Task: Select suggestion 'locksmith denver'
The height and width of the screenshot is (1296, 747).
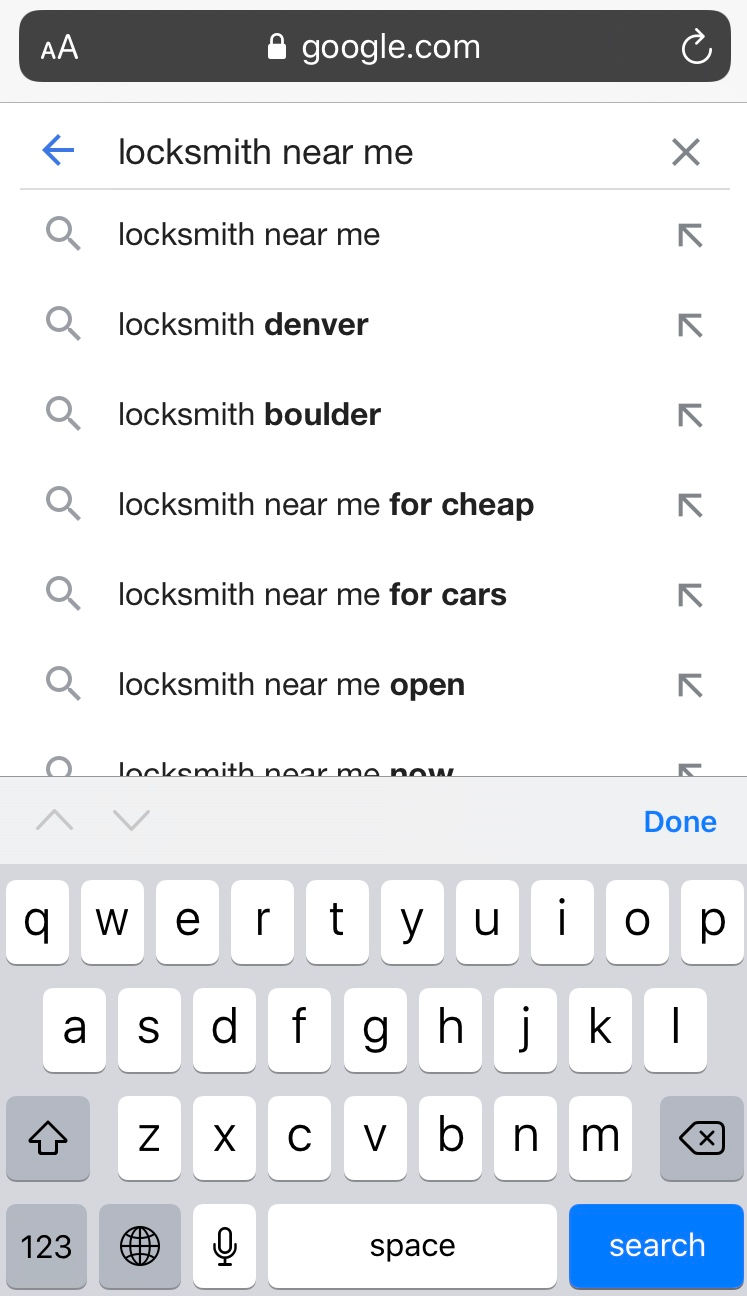Action: [x=374, y=325]
